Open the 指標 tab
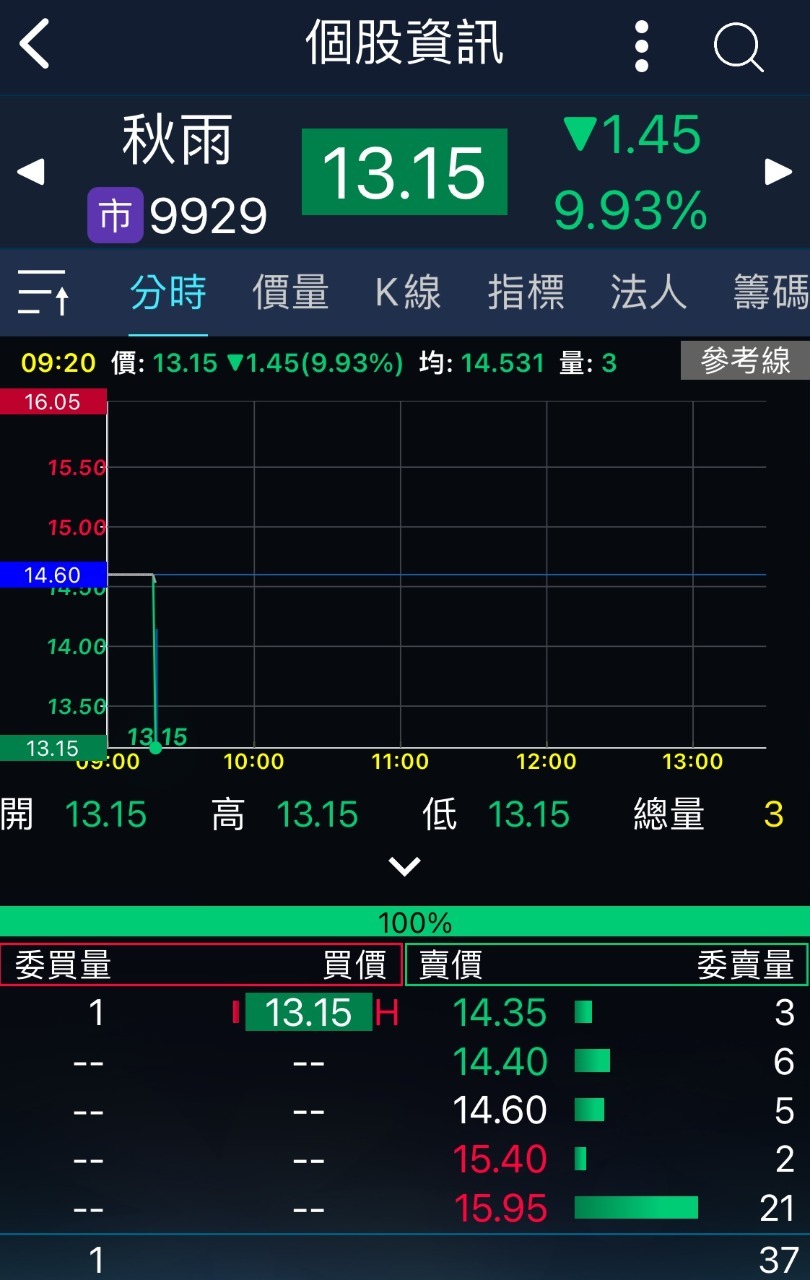810x1280 pixels. click(x=526, y=293)
